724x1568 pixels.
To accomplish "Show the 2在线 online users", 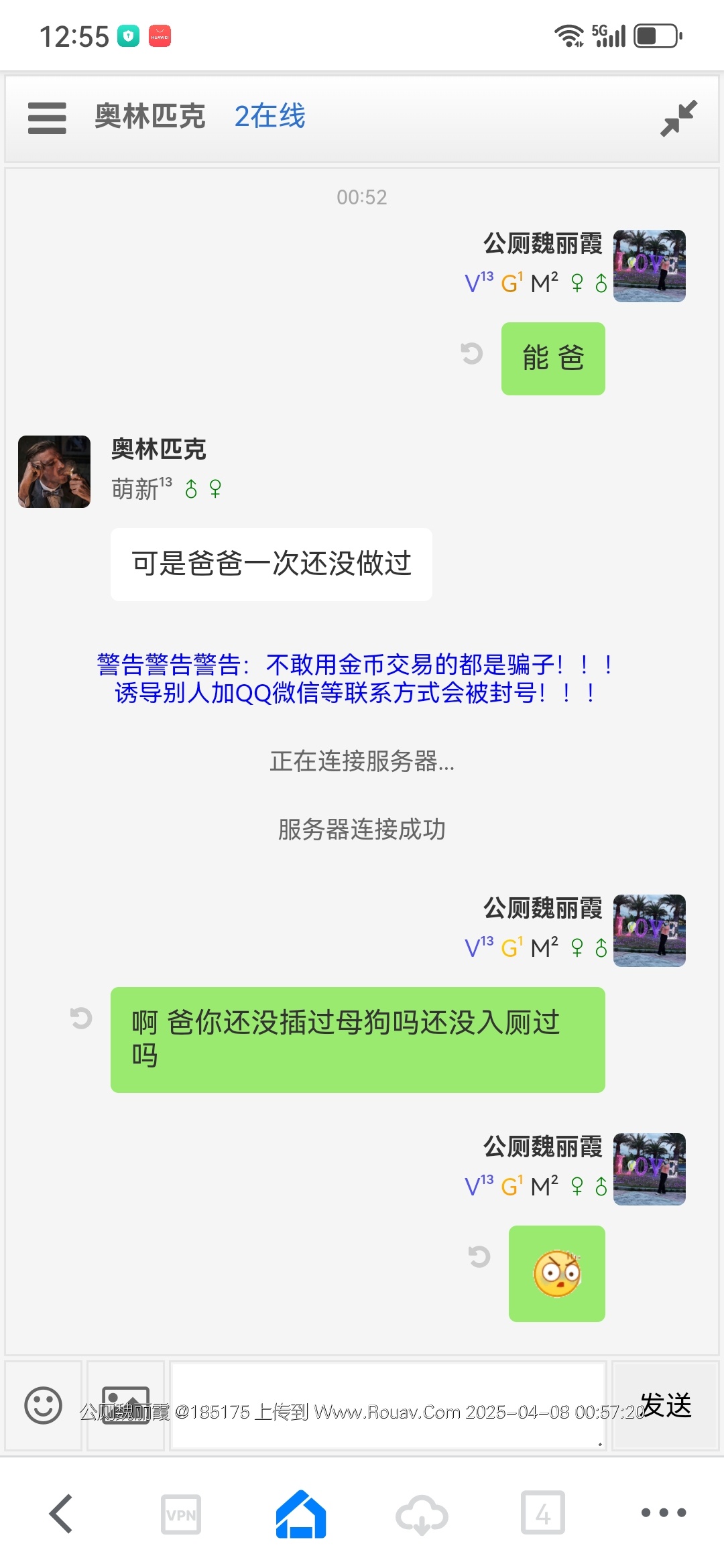I will click(x=269, y=117).
